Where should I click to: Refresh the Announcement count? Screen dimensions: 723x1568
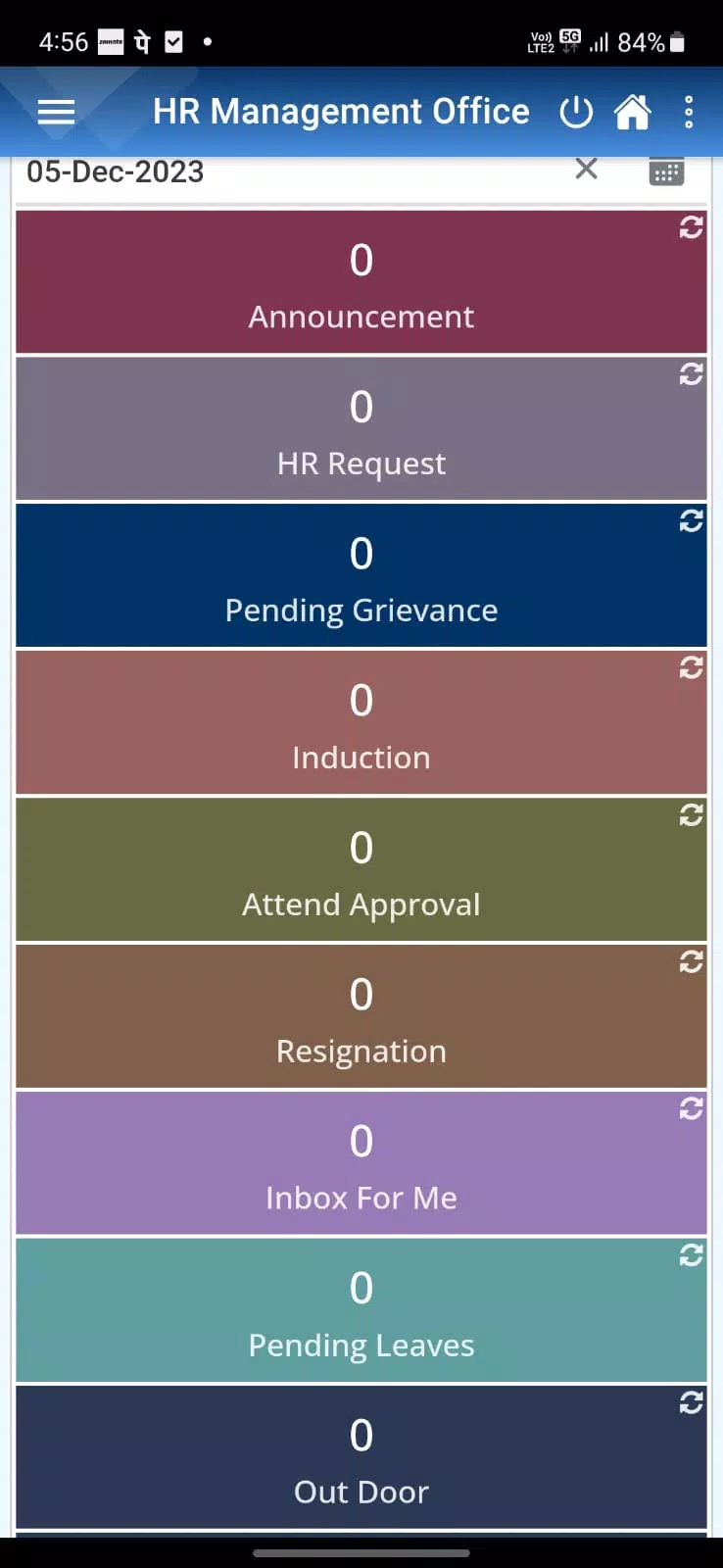point(691,227)
